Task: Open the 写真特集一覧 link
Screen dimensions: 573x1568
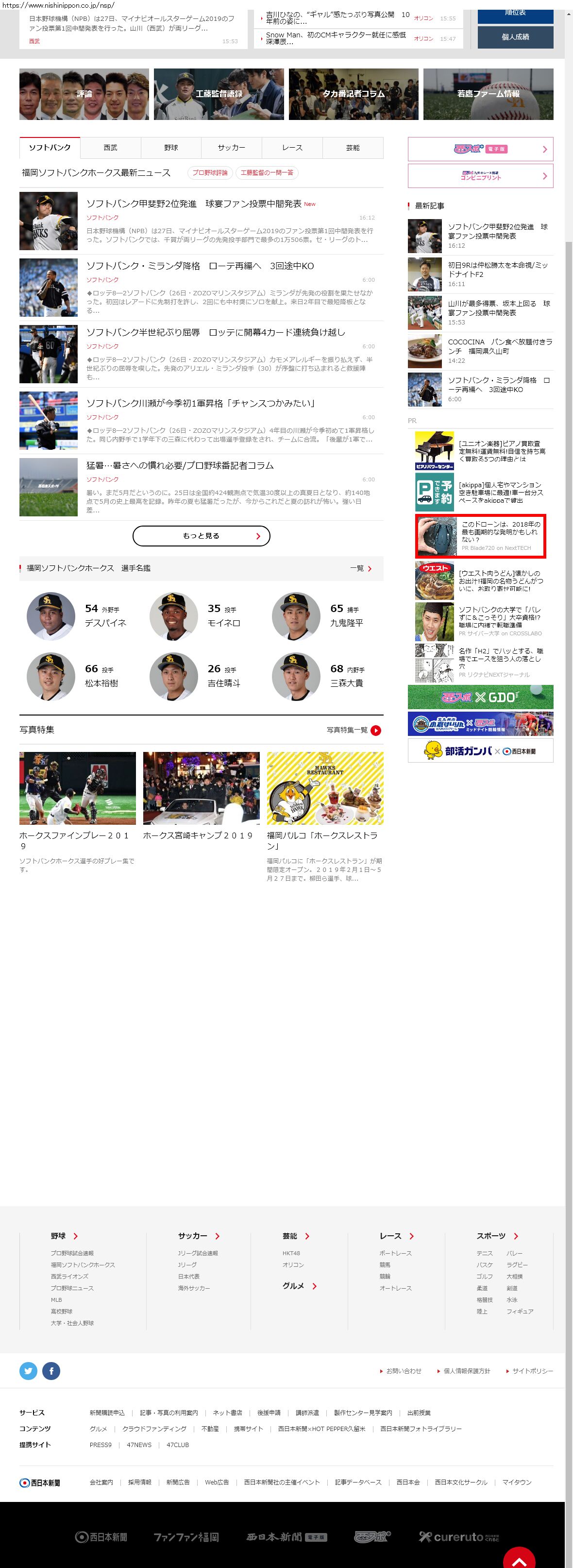Action: pyautogui.click(x=353, y=730)
